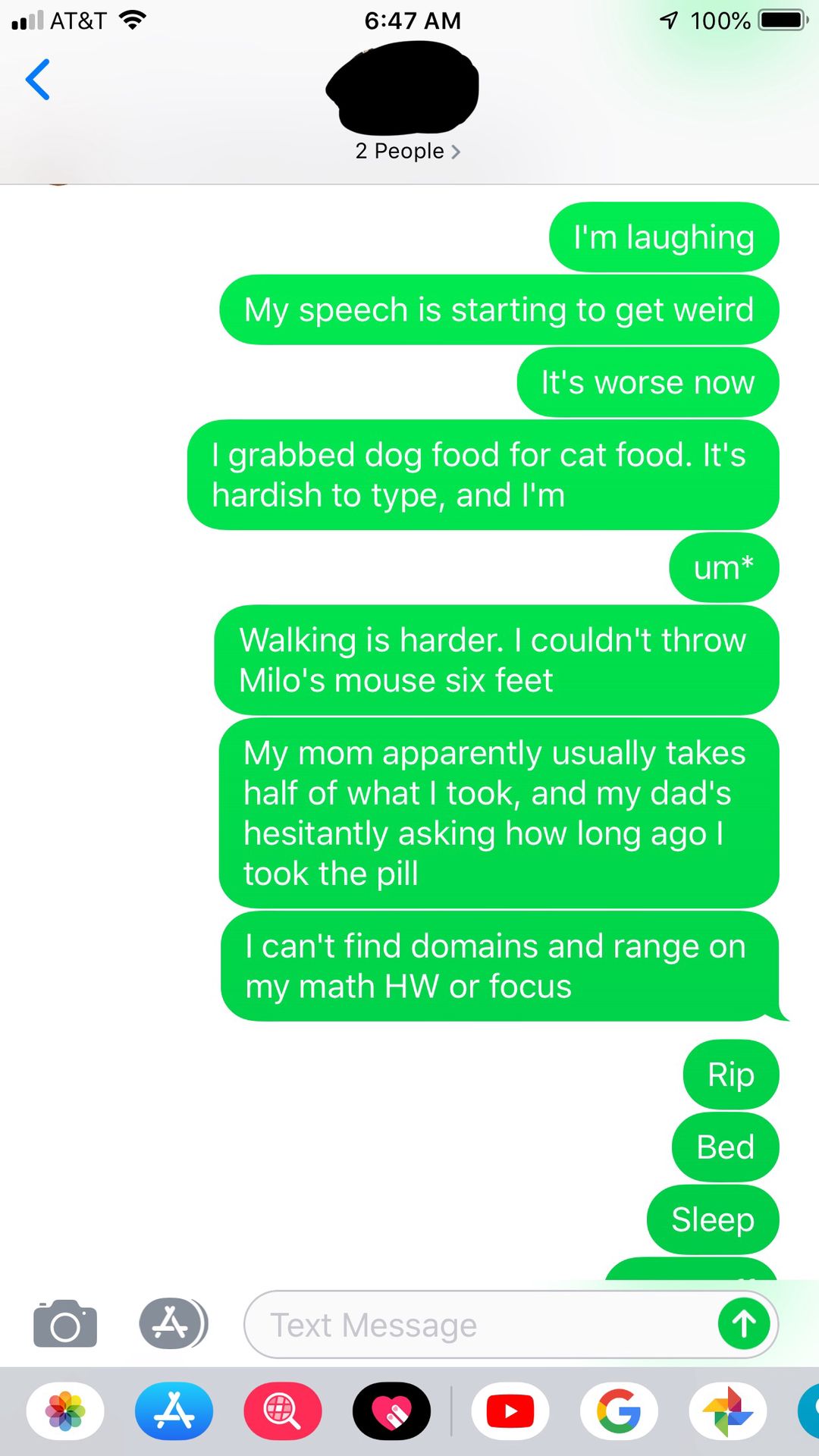Open YouTube in the app strip
The image size is (819, 1456).
tap(510, 1411)
